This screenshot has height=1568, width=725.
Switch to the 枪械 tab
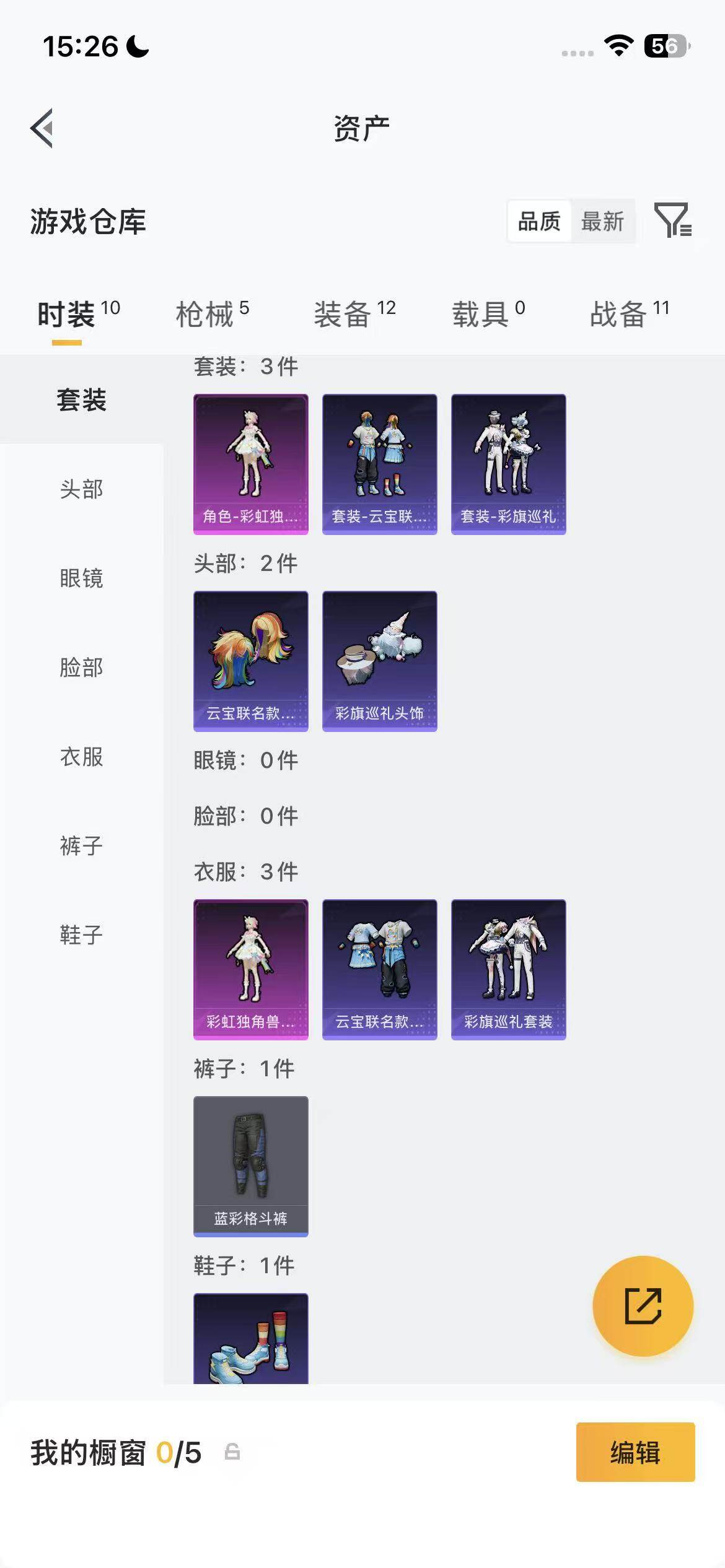tap(213, 313)
